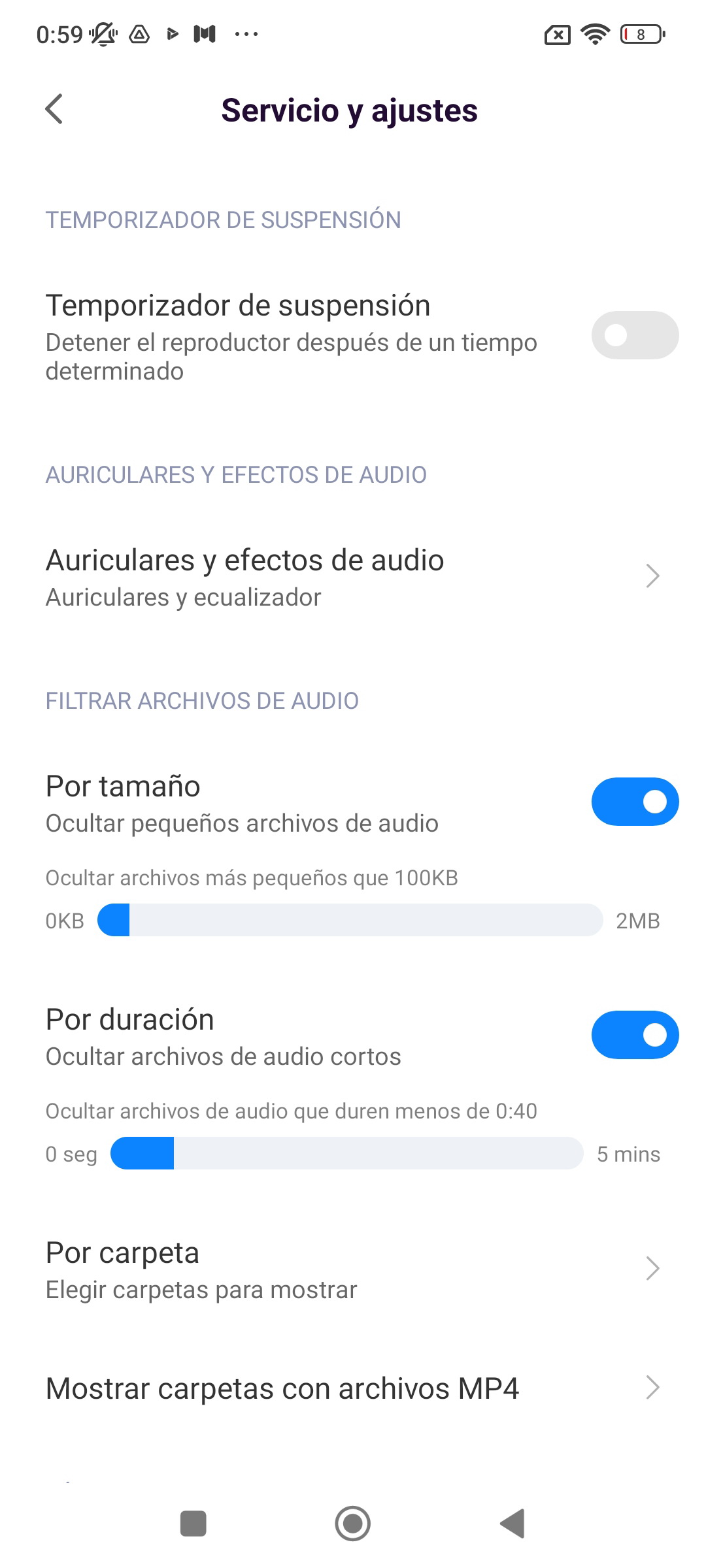
Task: Open recent apps from navigation bar
Action: (x=193, y=1524)
